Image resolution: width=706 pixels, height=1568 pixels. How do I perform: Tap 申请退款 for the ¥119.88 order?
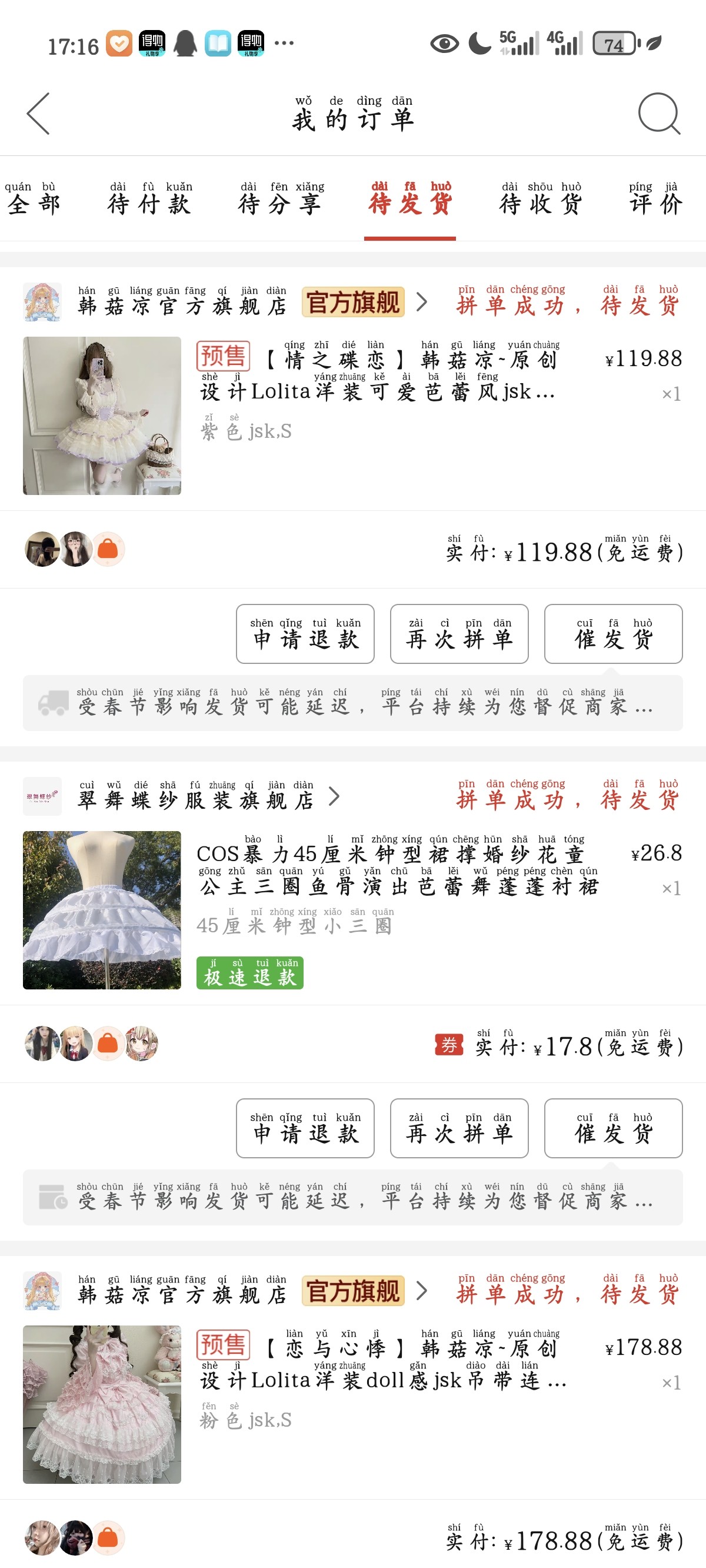(x=305, y=634)
